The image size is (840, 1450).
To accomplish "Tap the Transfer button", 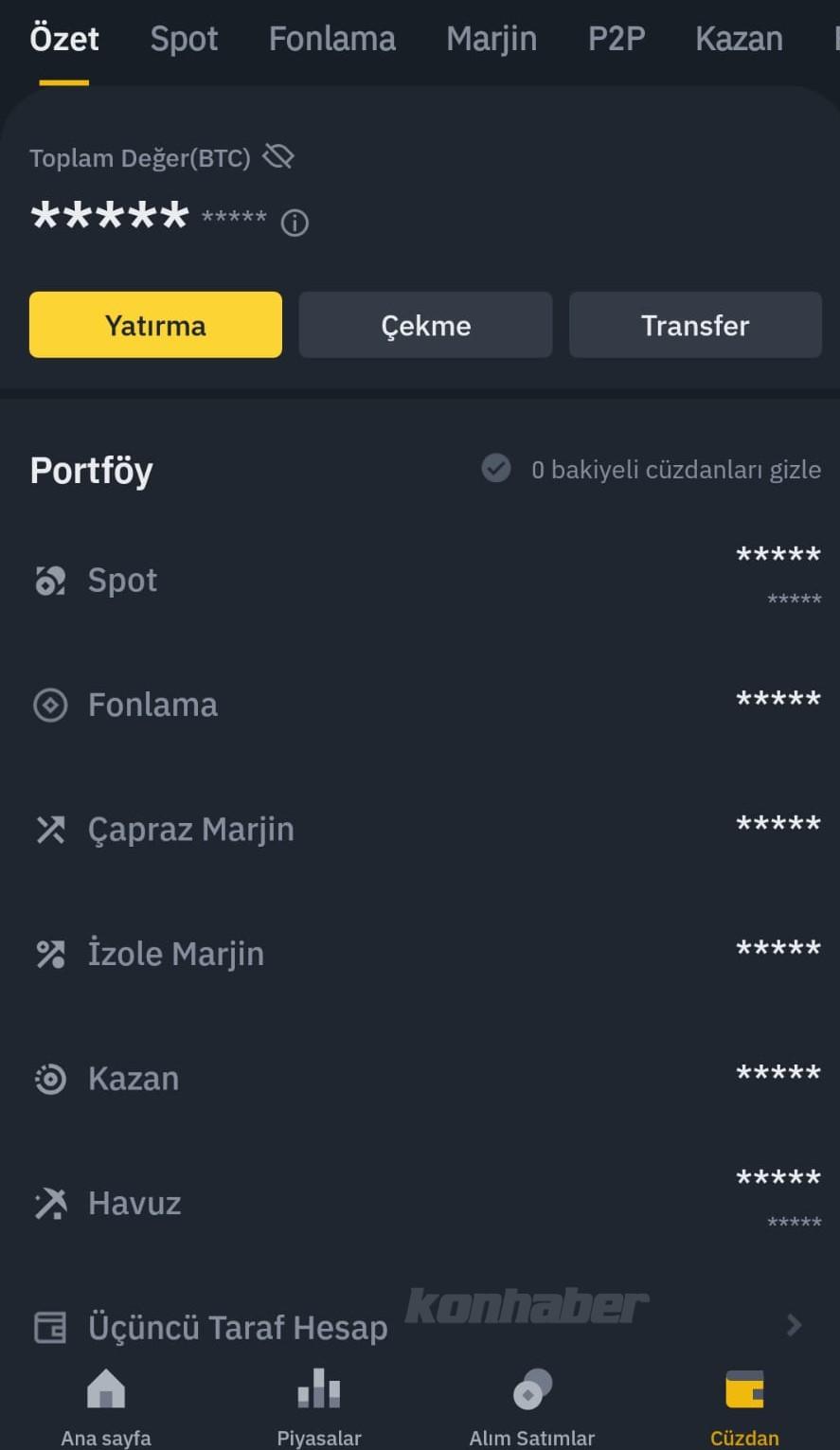I will (x=695, y=325).
